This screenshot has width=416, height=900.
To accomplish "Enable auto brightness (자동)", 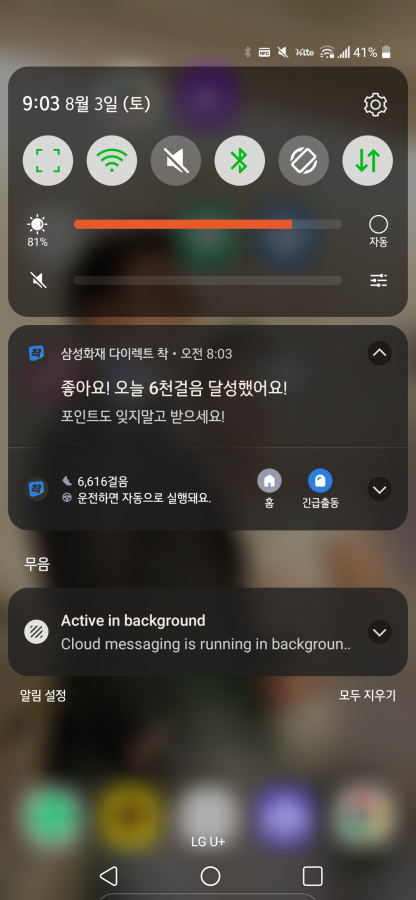I will [378, 231].
